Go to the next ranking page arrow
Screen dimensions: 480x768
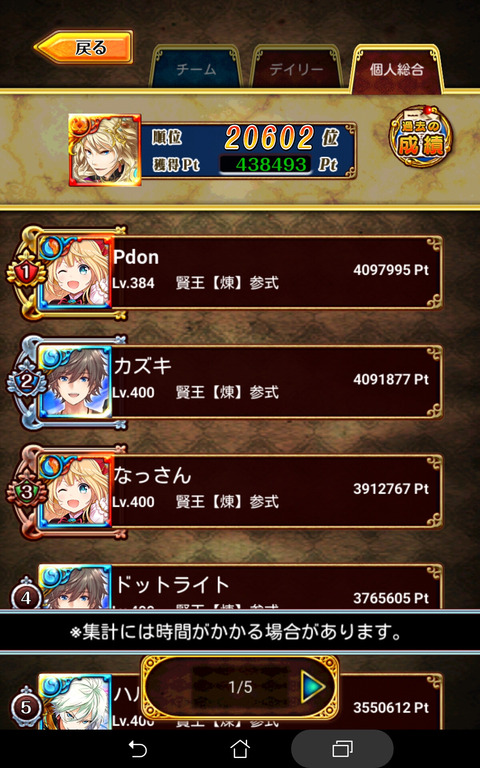(313, 687)
